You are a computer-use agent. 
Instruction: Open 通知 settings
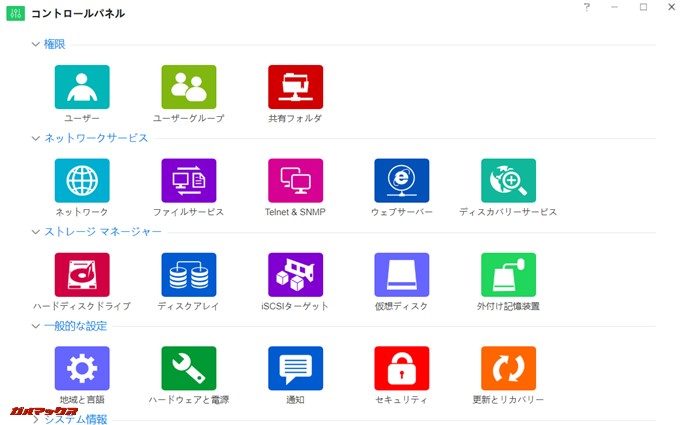tap(295, 368)
